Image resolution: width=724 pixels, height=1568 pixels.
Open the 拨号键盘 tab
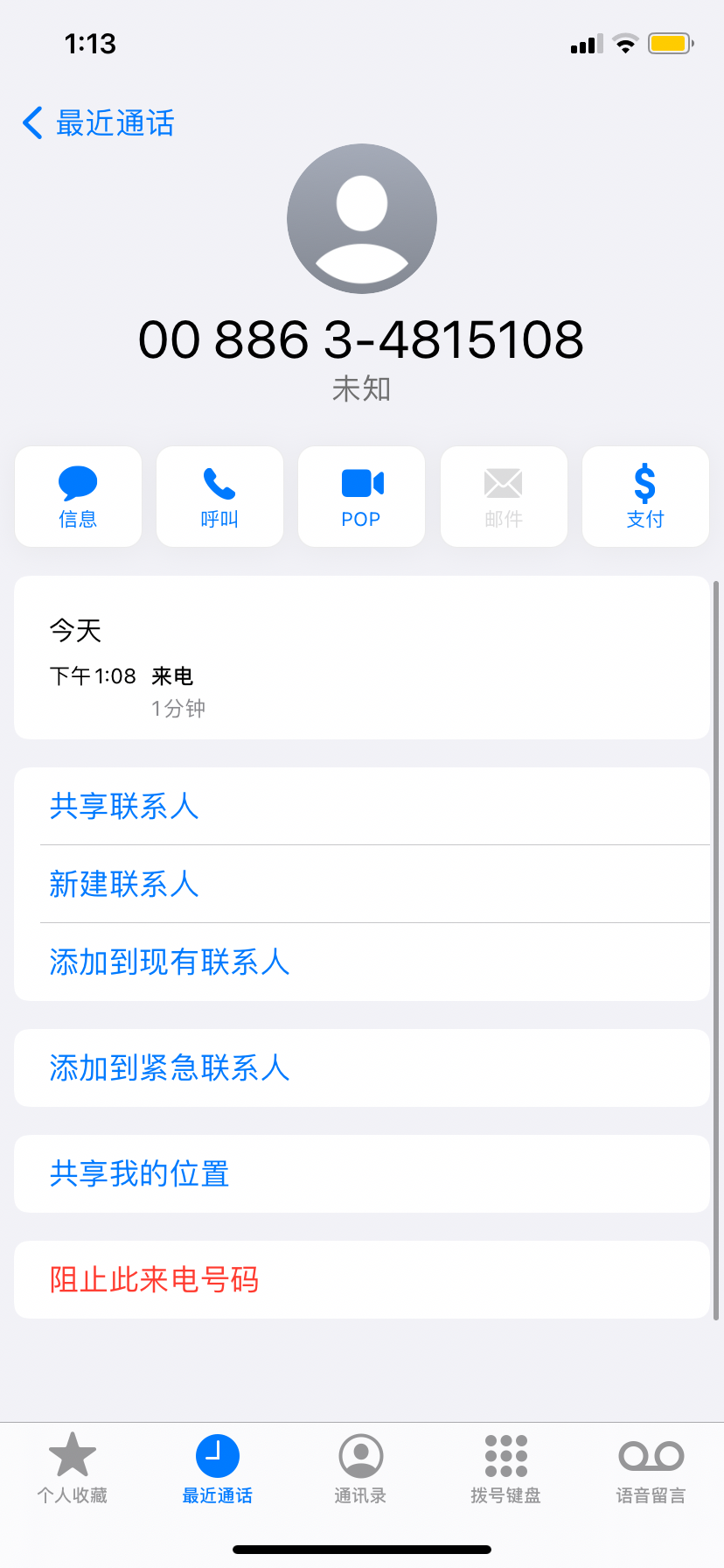pyautogui.click(x=505, y=1468)
